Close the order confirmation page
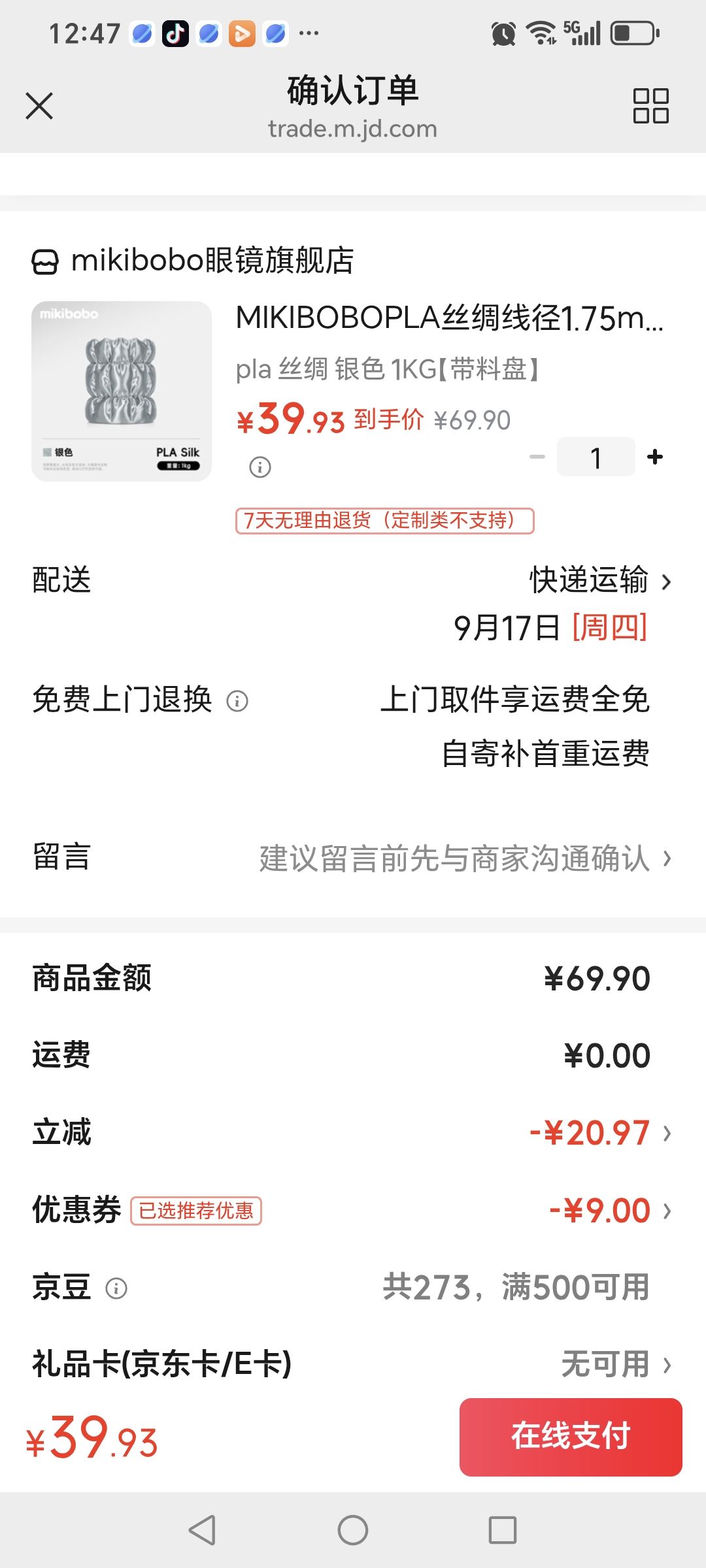This screenshot has height=1568, width=706. [39, 106]
